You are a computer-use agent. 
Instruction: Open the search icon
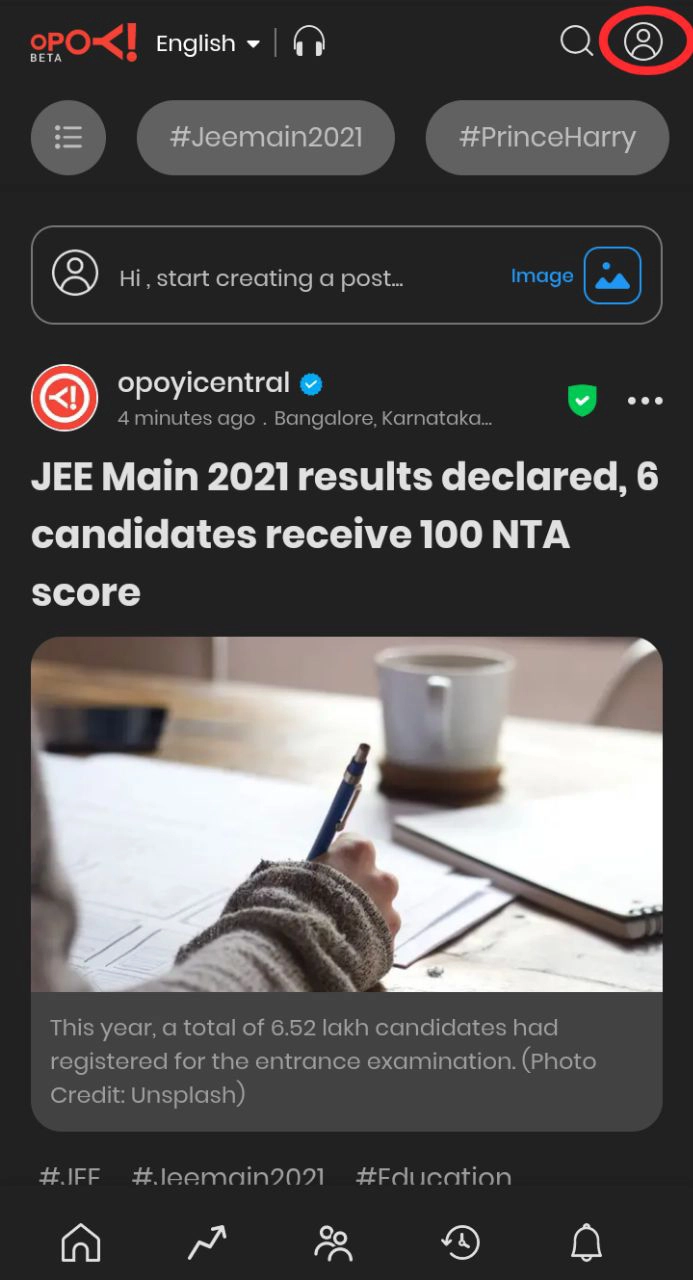tap(576, 42)
